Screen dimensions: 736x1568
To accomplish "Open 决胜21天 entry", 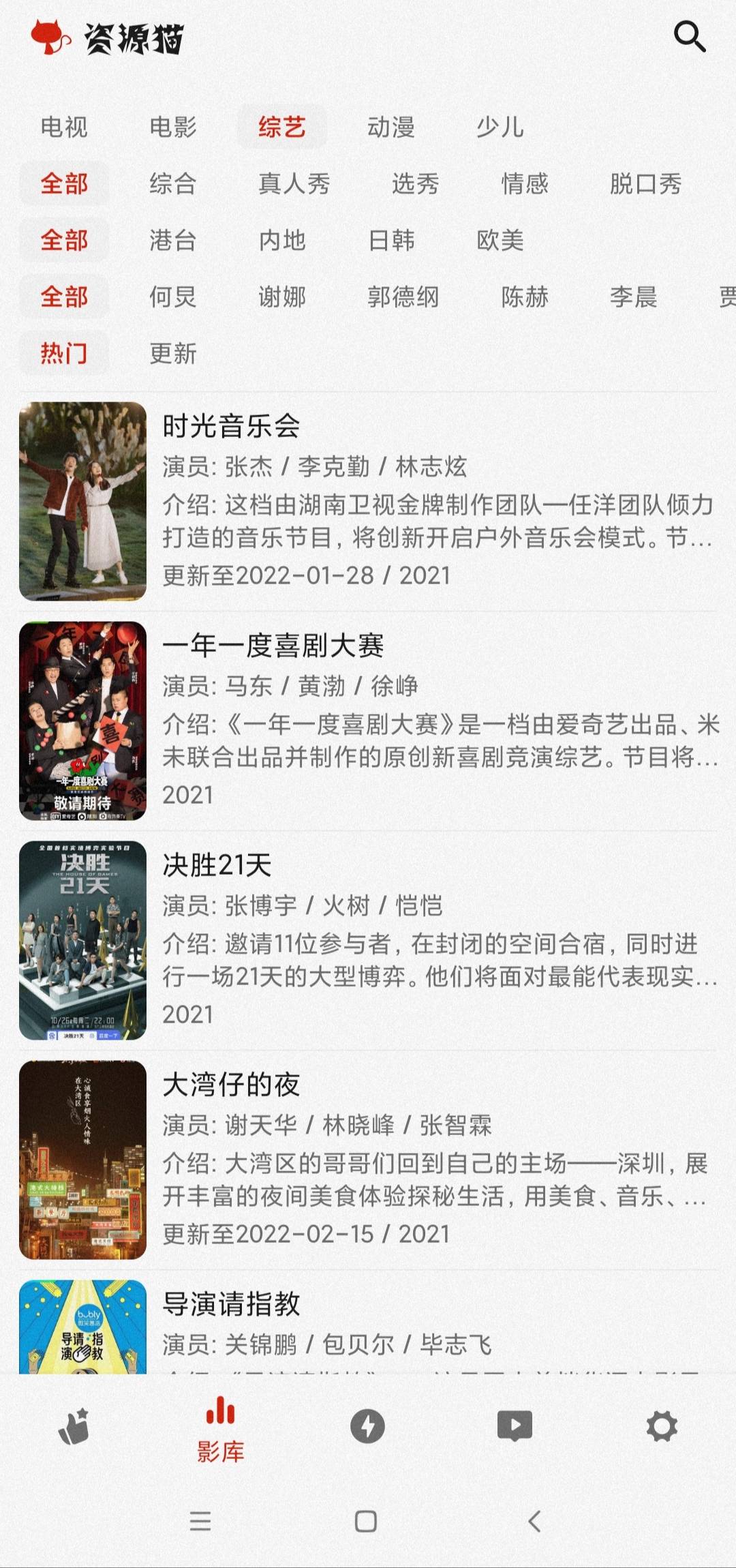I will click(368, 940).
